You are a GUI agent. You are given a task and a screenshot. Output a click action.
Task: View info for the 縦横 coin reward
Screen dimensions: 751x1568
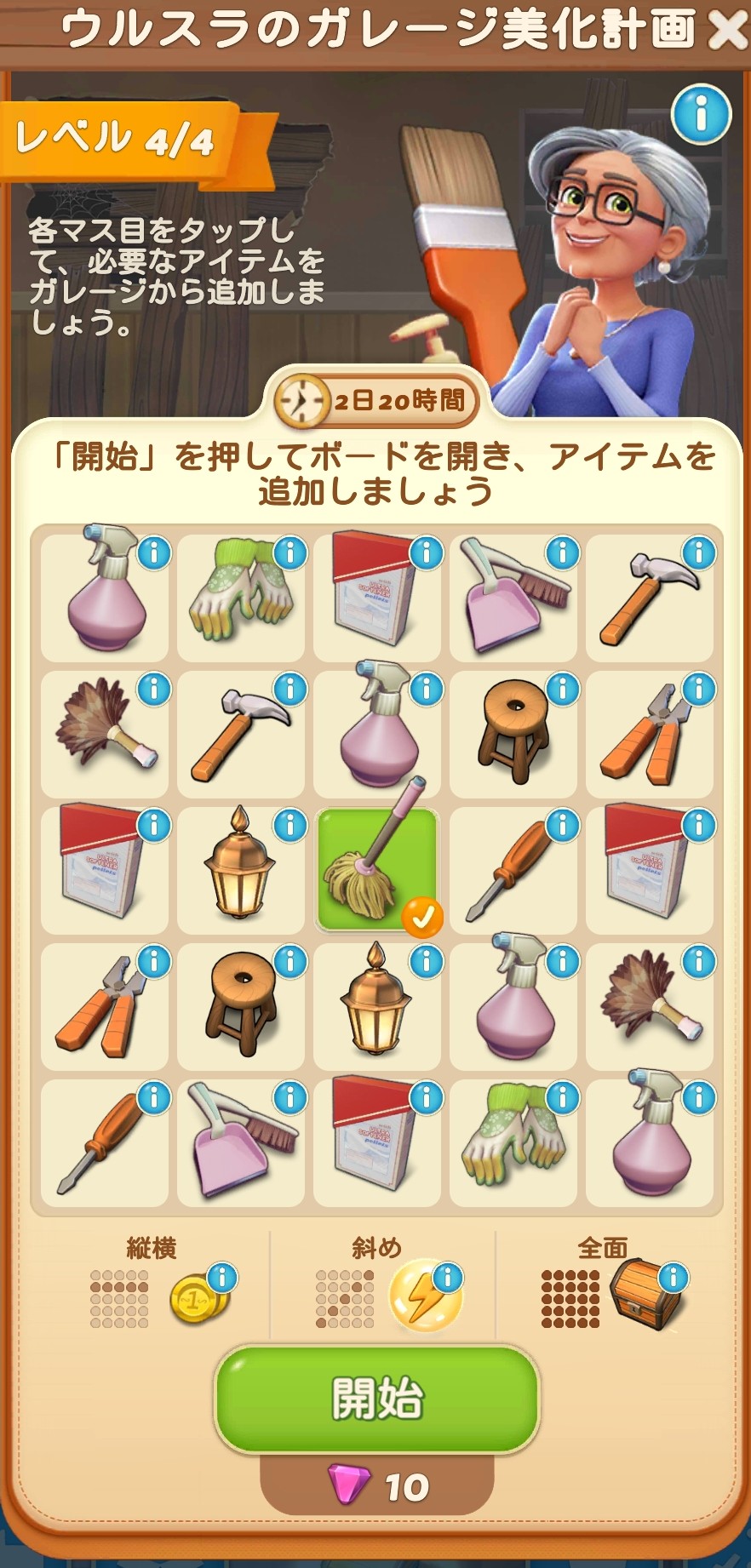click(x=223, y=1278)
